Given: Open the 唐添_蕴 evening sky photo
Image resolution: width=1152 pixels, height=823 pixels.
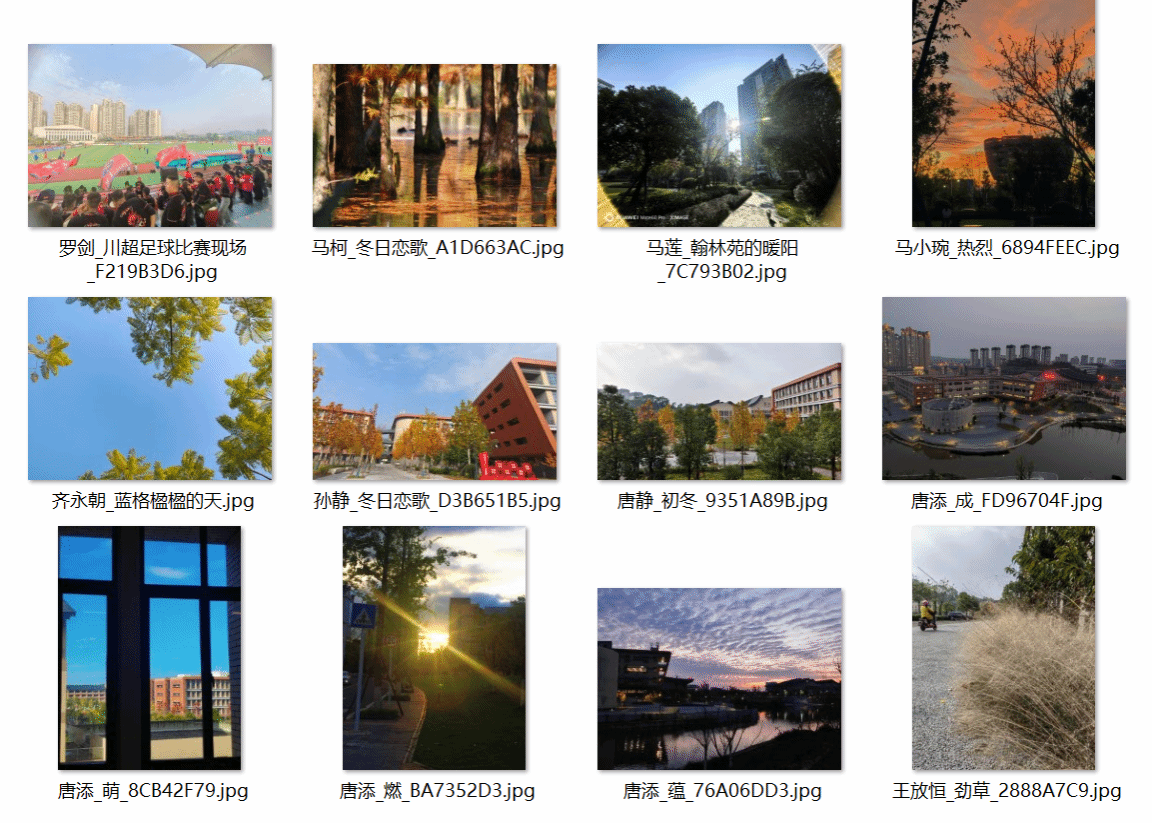Looking at the screenshot, I should [720, 679].
